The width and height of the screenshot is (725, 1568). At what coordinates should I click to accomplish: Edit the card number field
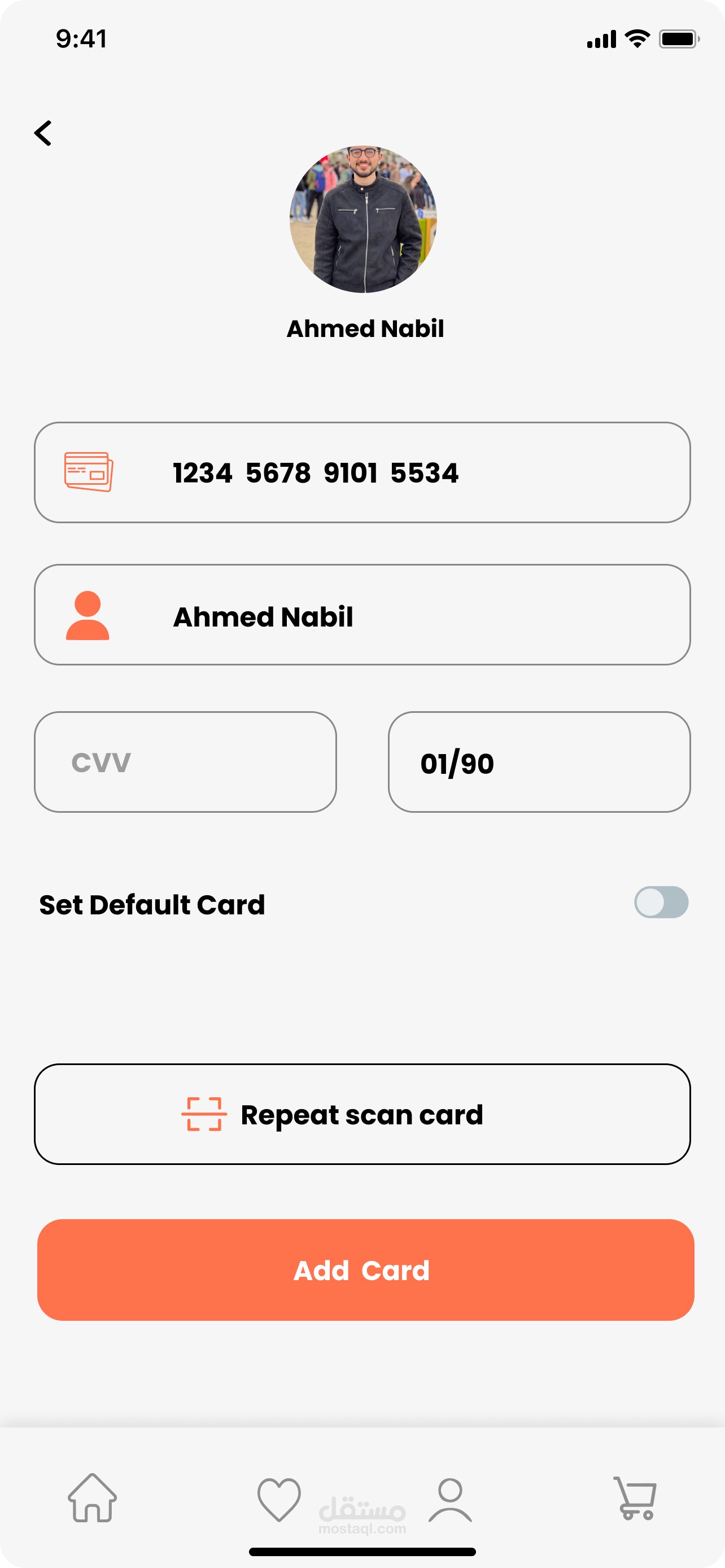(x=362, y=472)
